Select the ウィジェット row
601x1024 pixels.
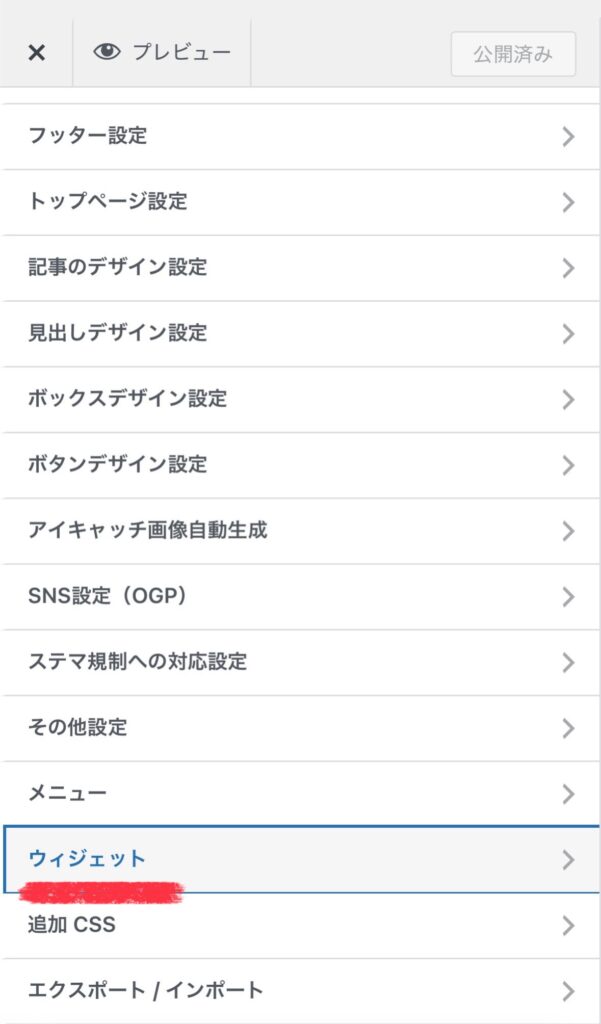[x=300, y=859]
